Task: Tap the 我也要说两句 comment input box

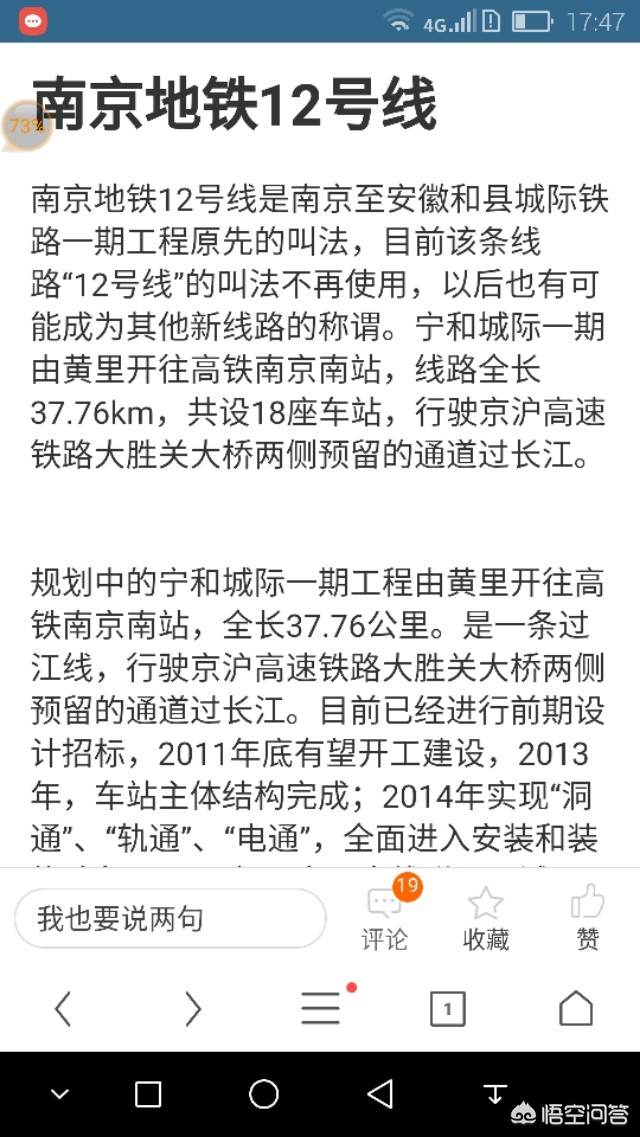Action: [x=171, y=919]
